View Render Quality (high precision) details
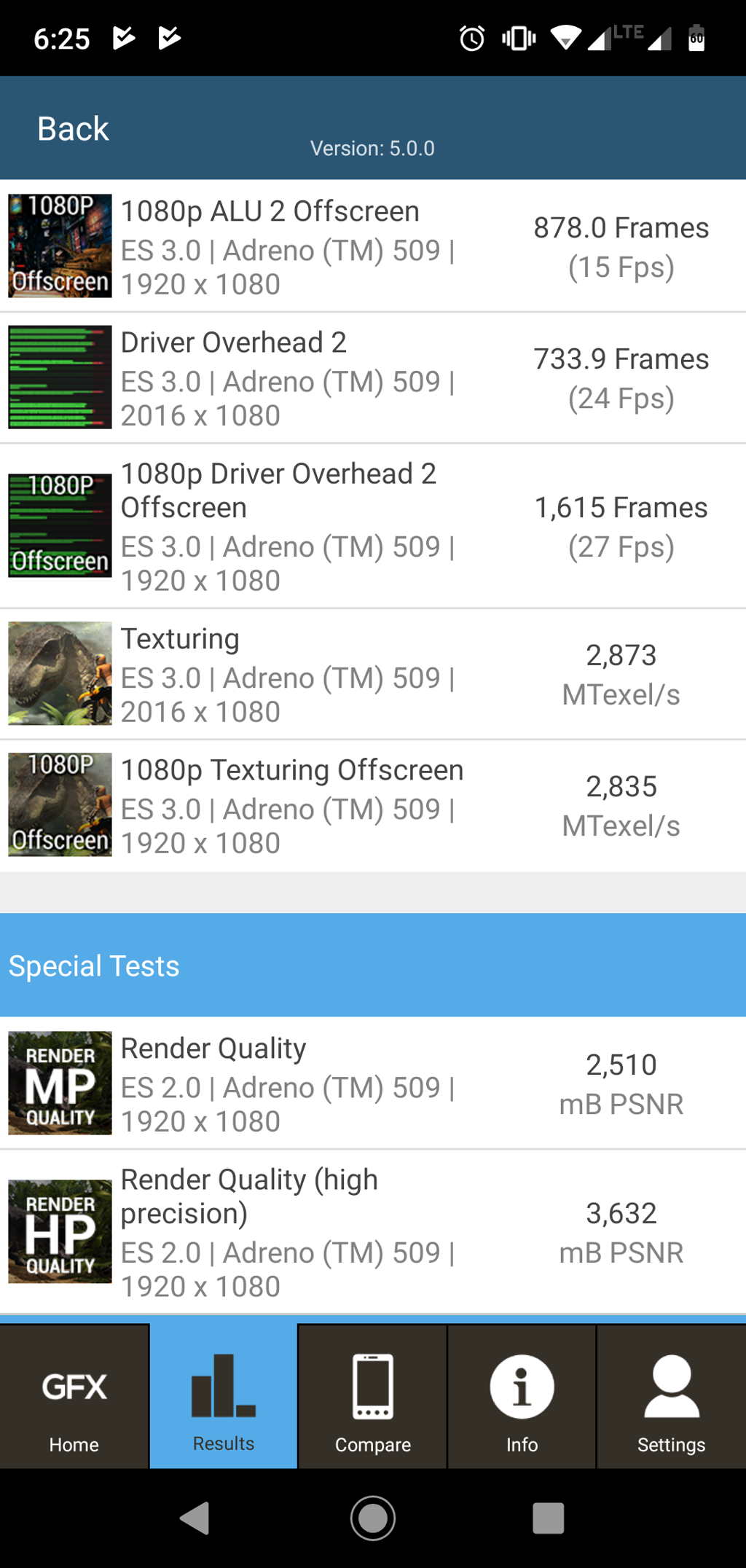 tap(373, 1232)
